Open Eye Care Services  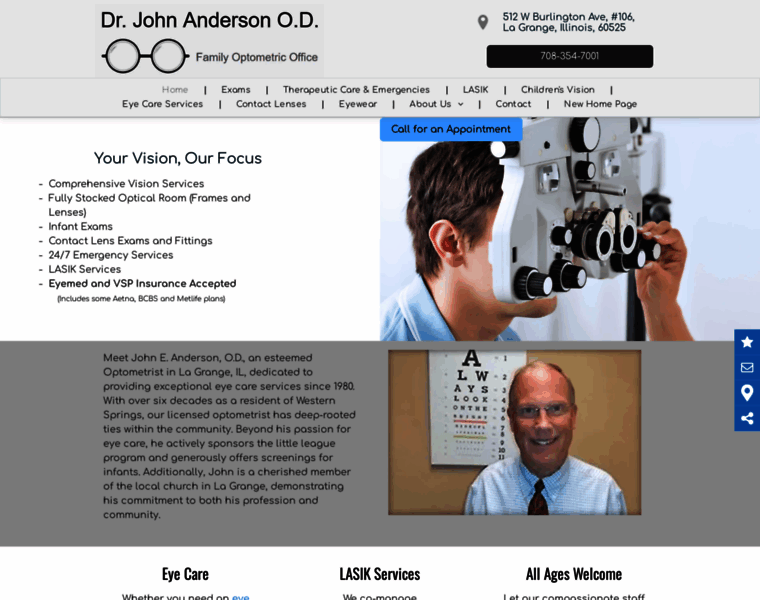(x=162, y=104)
